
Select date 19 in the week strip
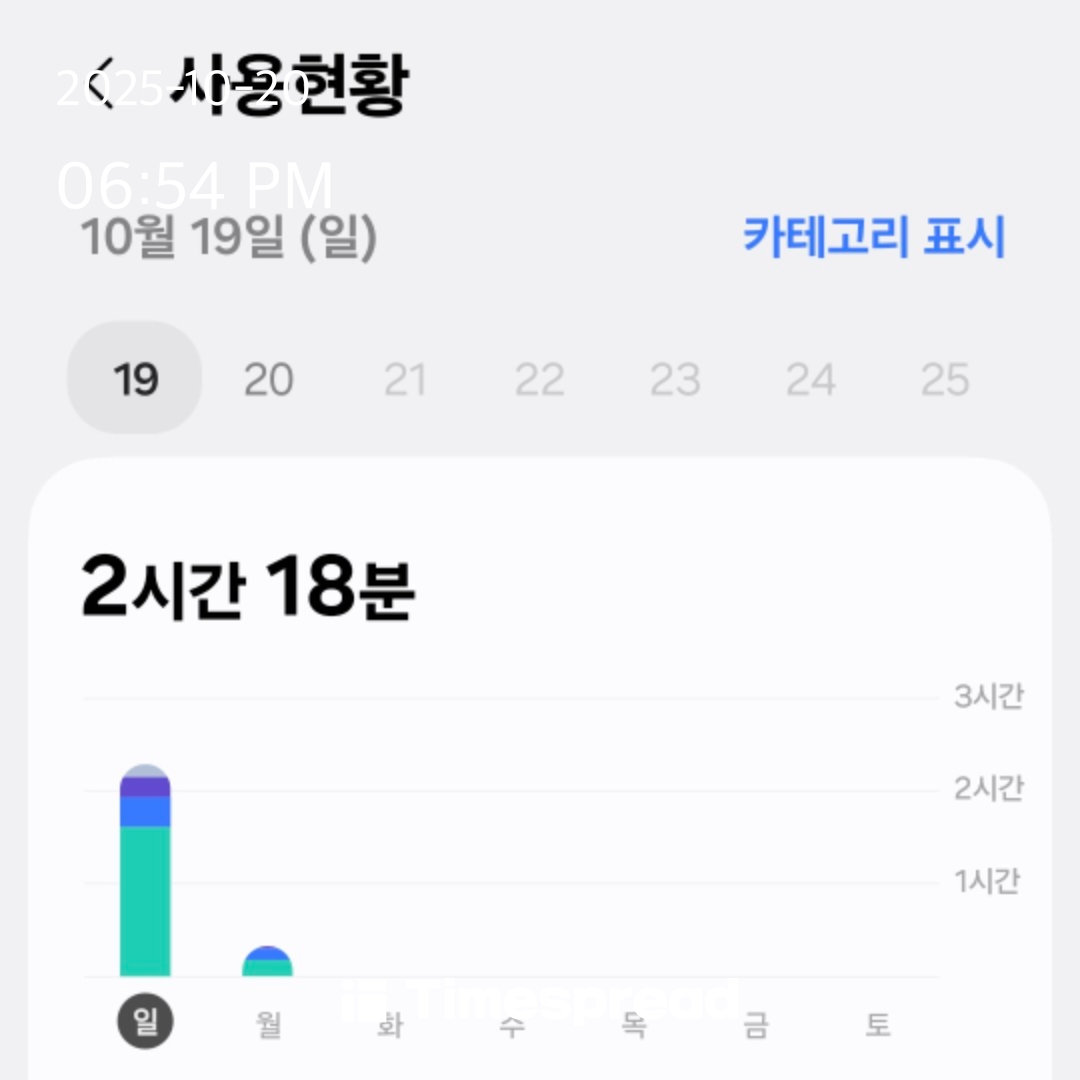[x=135, y=378]
